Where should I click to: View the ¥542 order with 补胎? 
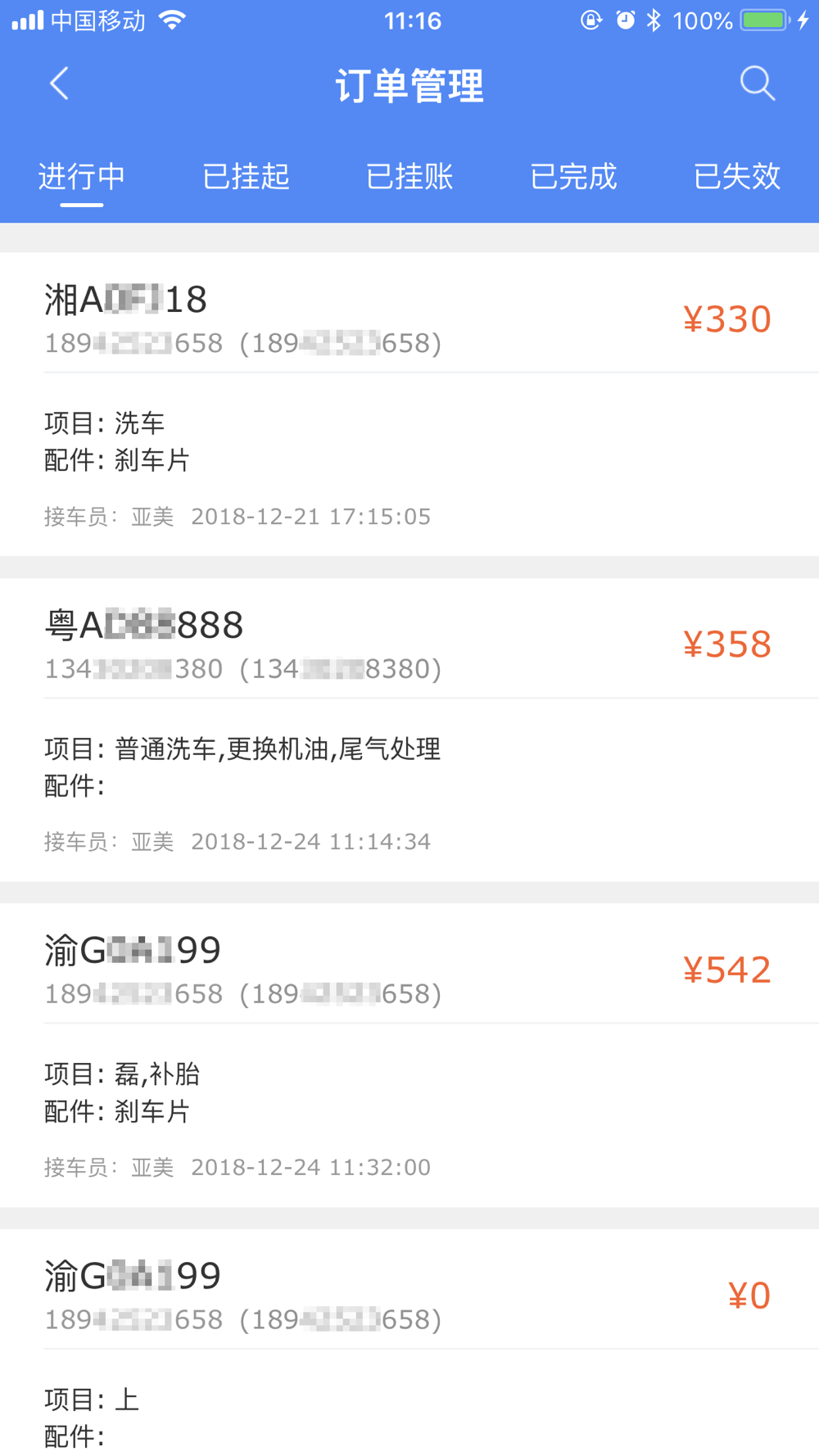[x=409, y=1055]
